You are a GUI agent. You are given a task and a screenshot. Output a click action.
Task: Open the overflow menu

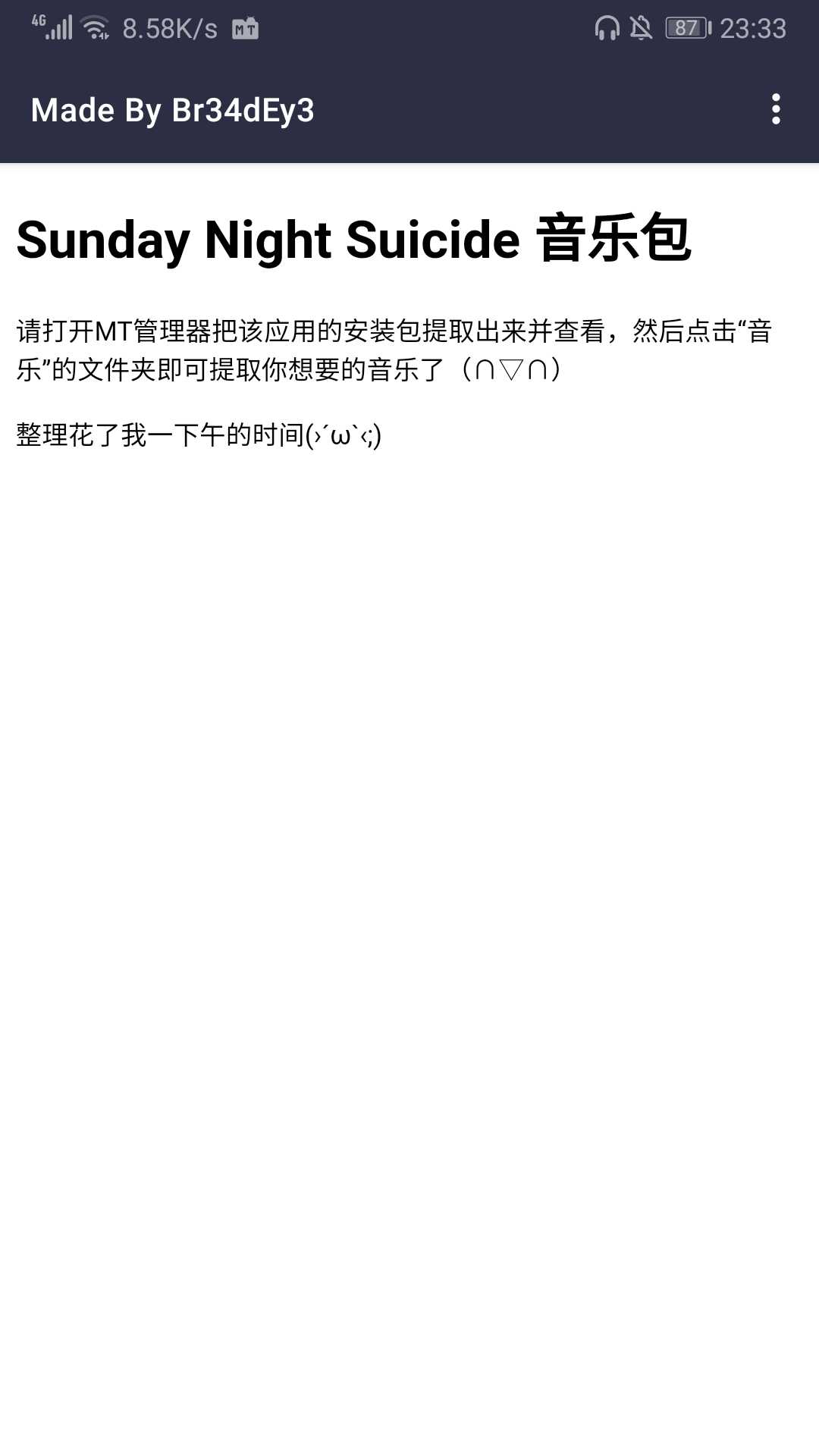pyautogui.click(x=775, y=110)
